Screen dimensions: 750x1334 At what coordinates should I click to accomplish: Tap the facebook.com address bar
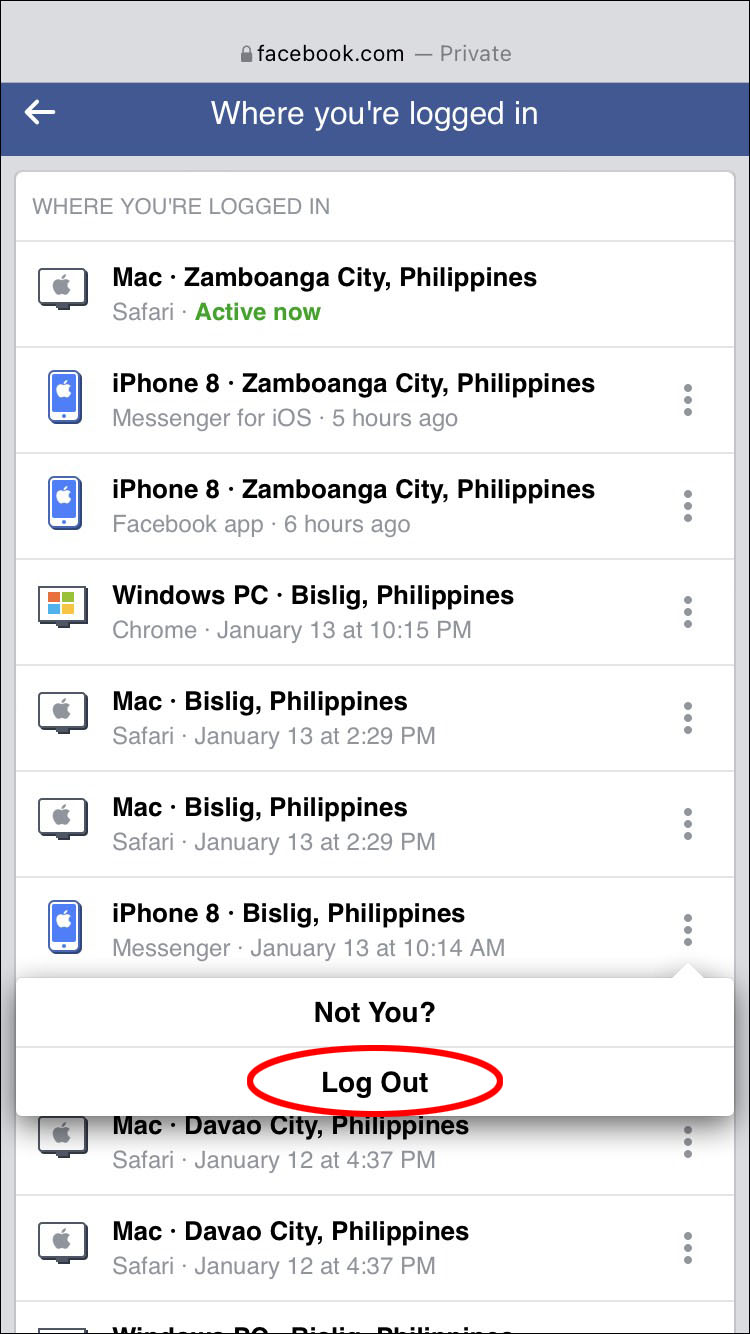pos(375,53)
